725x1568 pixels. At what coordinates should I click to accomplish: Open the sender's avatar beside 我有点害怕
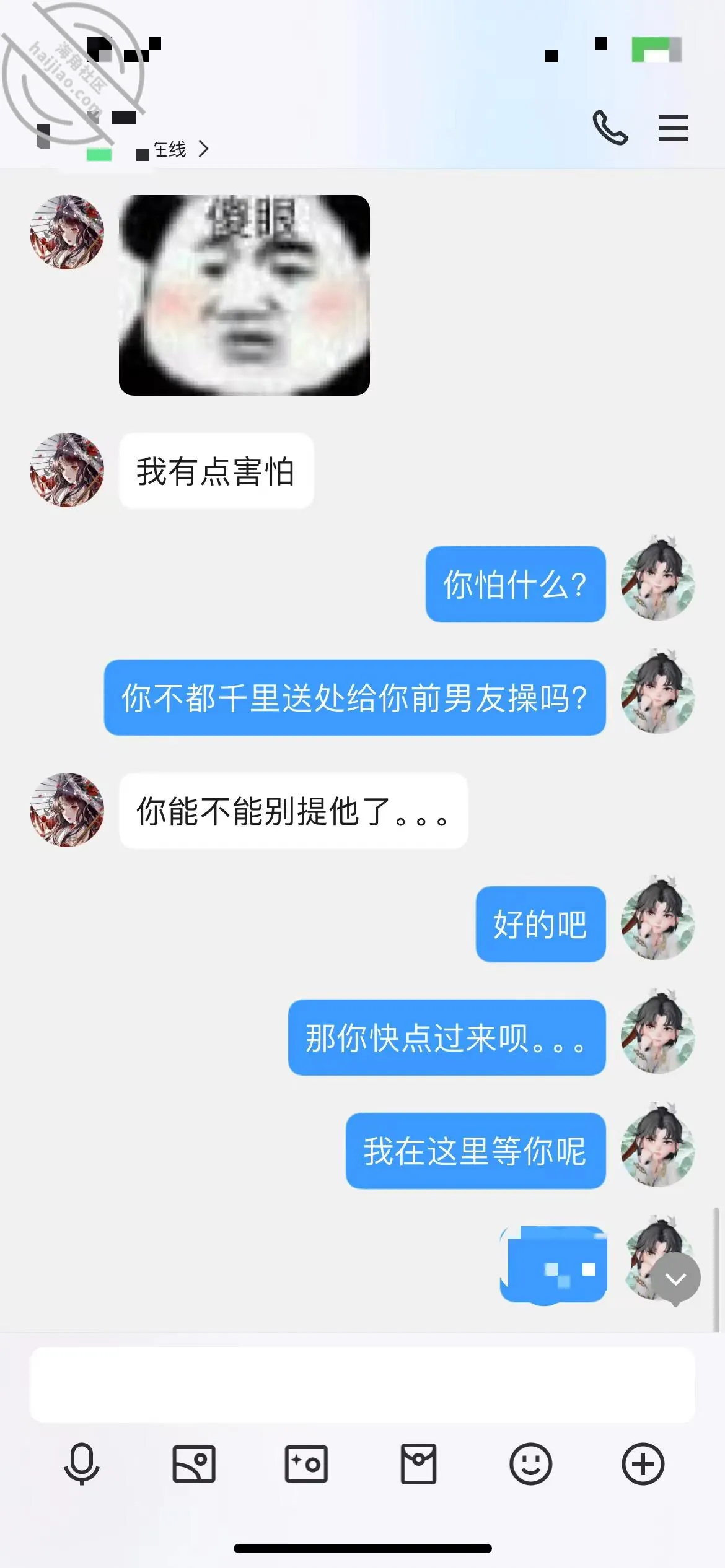coord(67,469)
